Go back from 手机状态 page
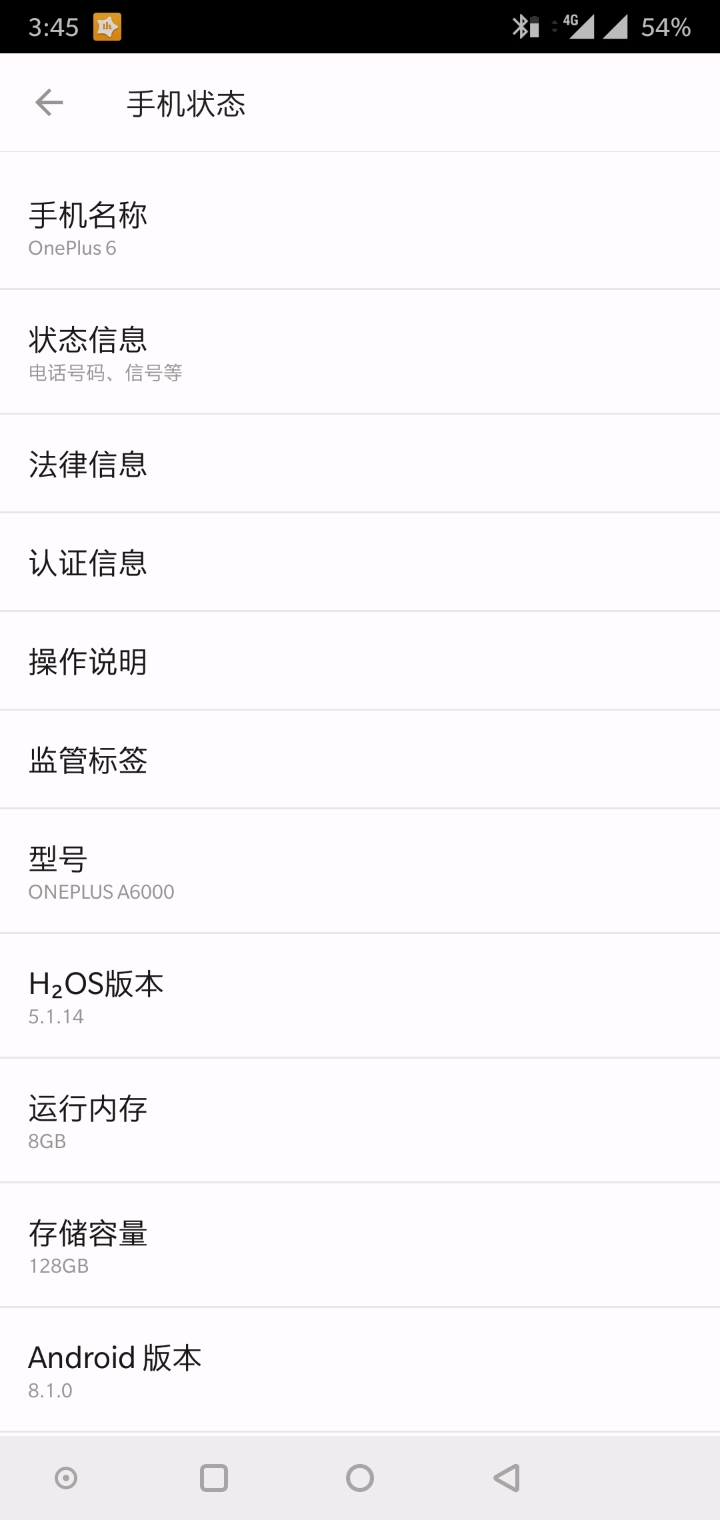The width and height of the screenshot is (720, 1520). tap(48, 103)
